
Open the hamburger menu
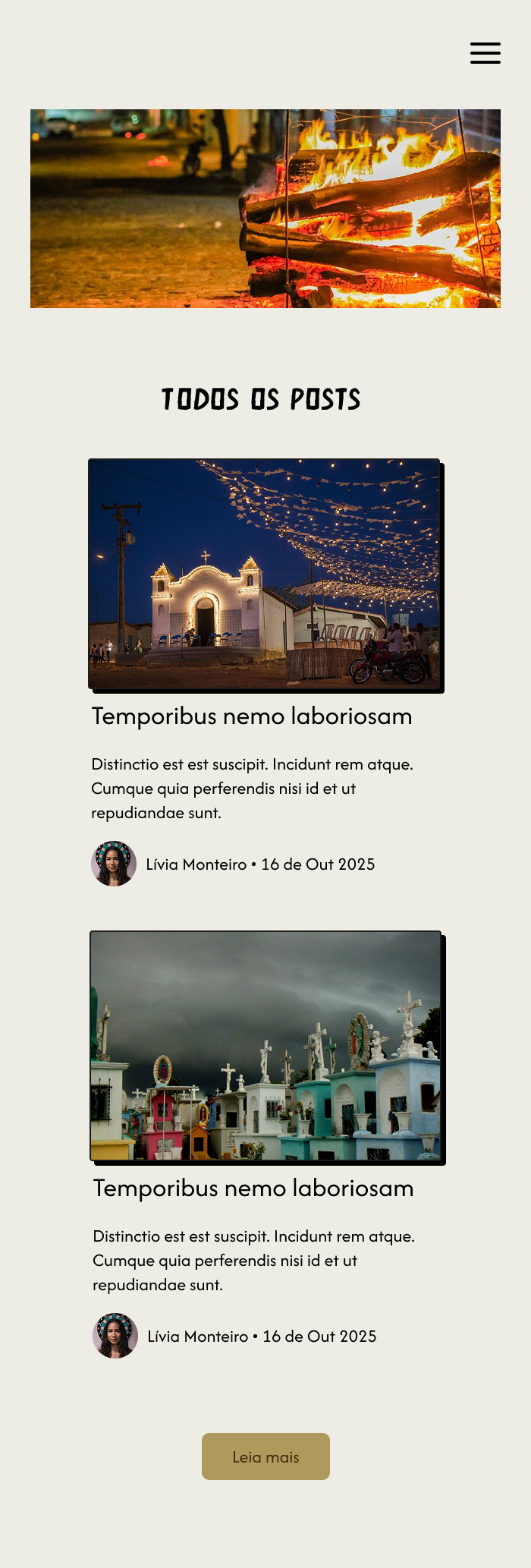tap(485, 53)
